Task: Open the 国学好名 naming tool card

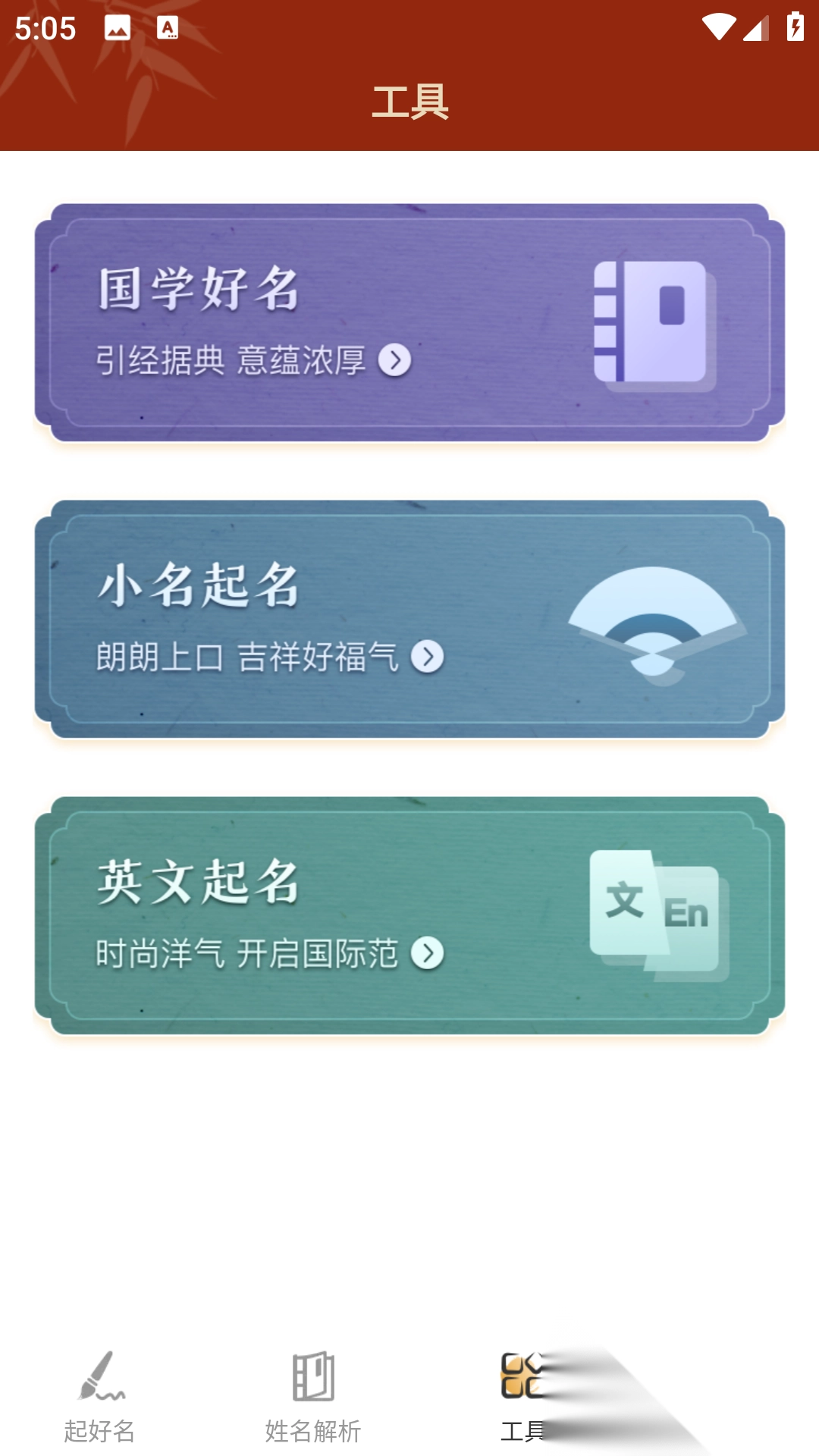Action: coord(409,322)
